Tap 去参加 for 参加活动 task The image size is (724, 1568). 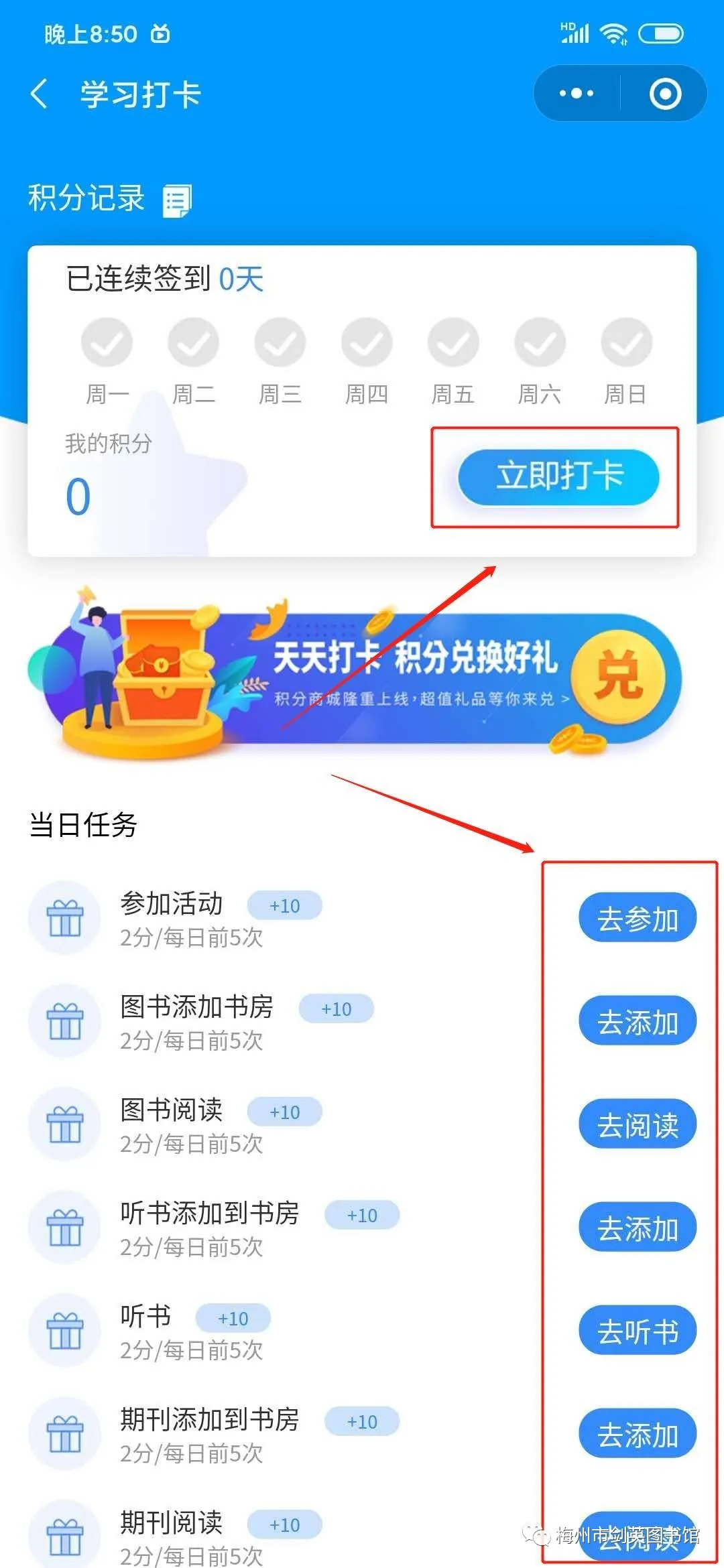[638, 918]
